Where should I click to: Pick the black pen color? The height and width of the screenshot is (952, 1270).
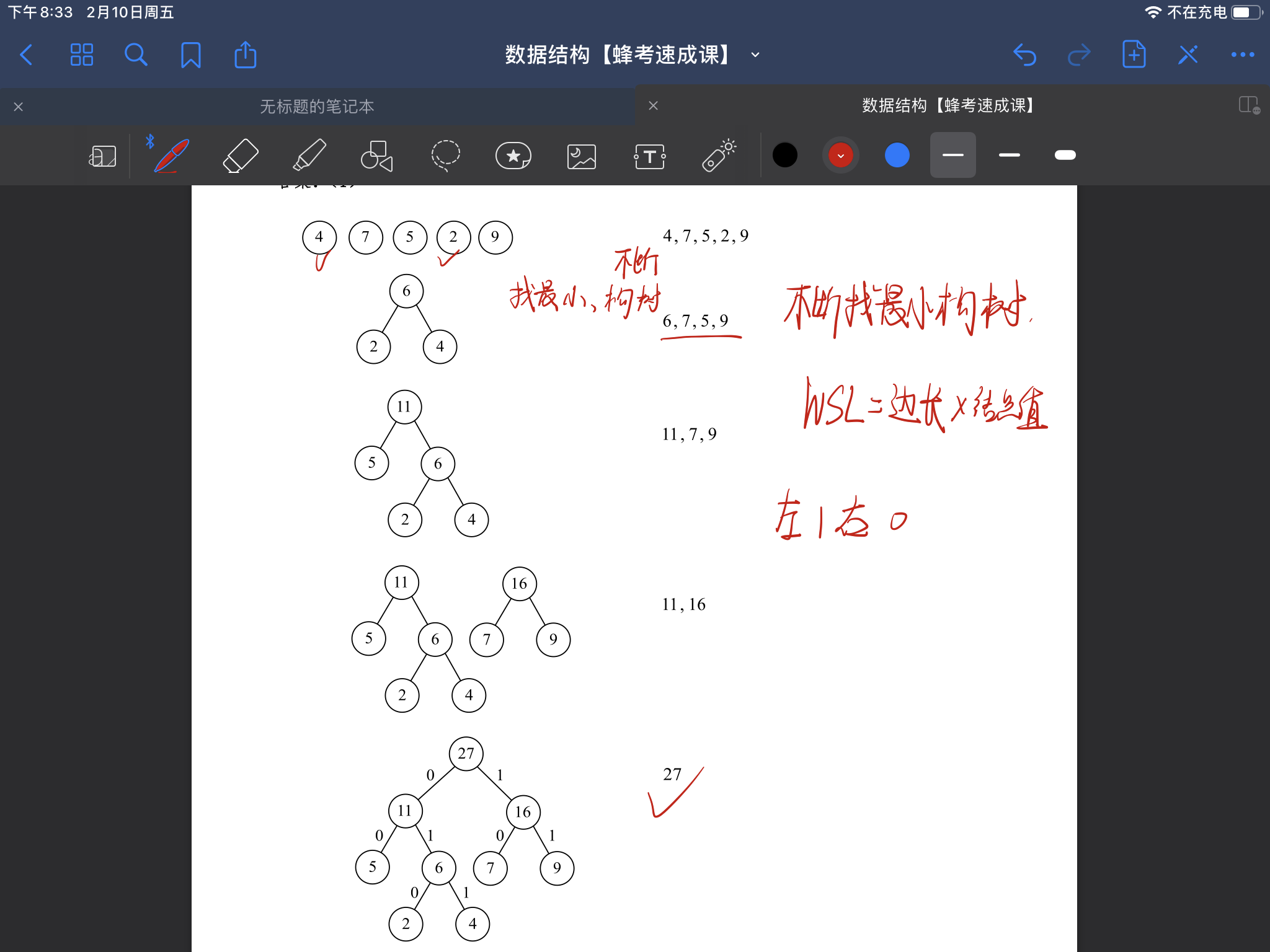coord(785,155)
